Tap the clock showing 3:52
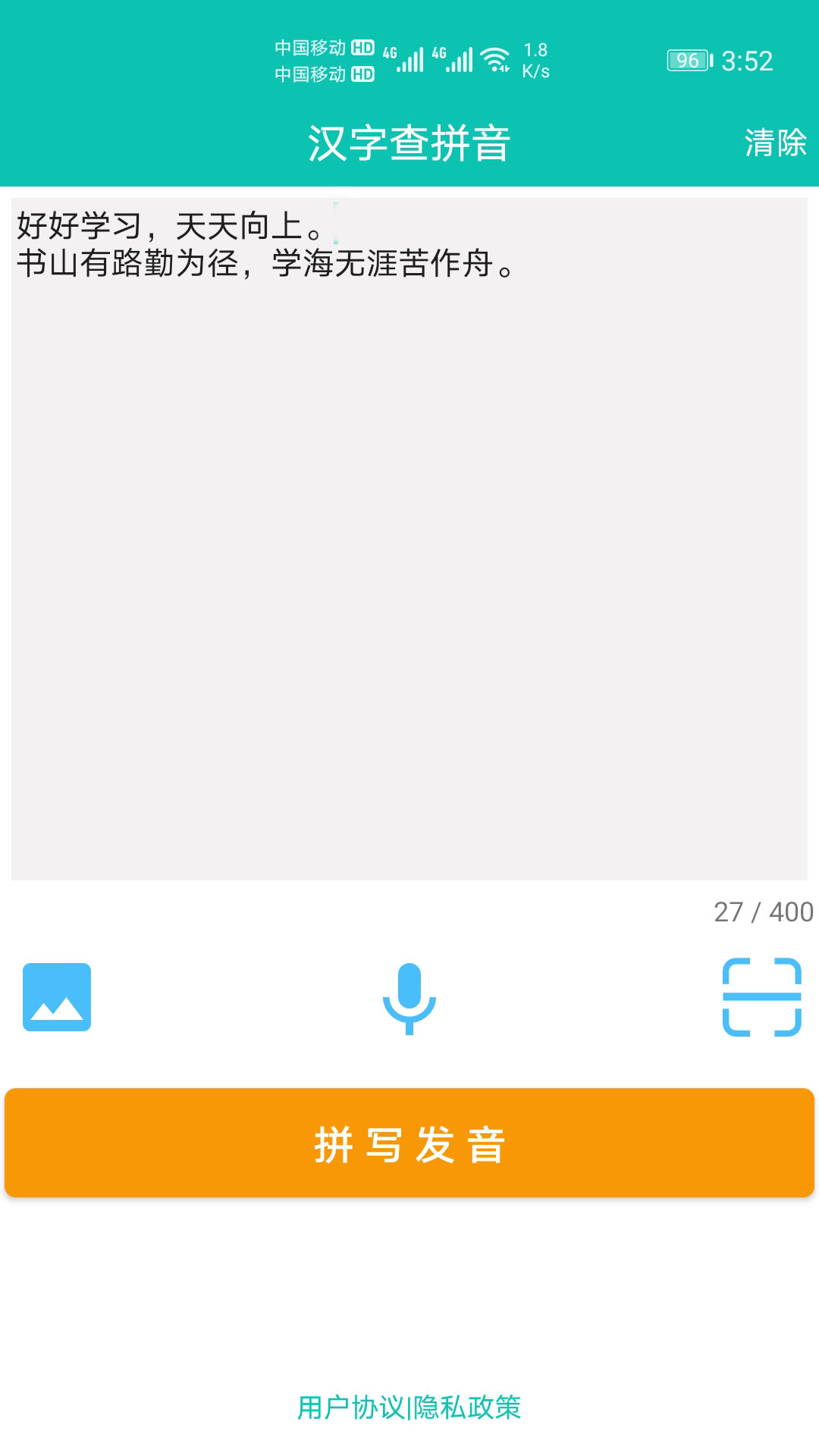This screenshot has width=819, height=1456. (747, 61)
